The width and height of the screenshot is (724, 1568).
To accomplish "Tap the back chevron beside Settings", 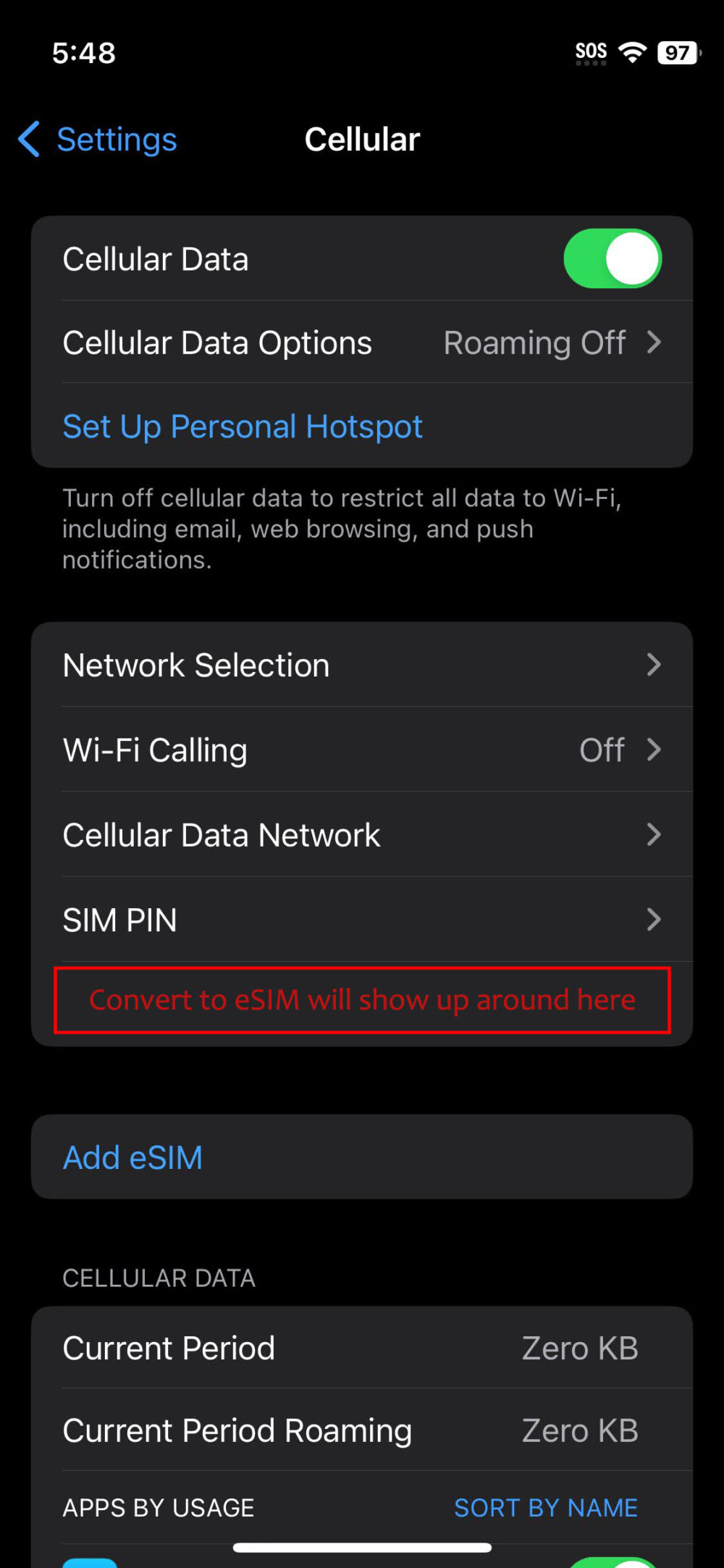I will tap(28, 138).
